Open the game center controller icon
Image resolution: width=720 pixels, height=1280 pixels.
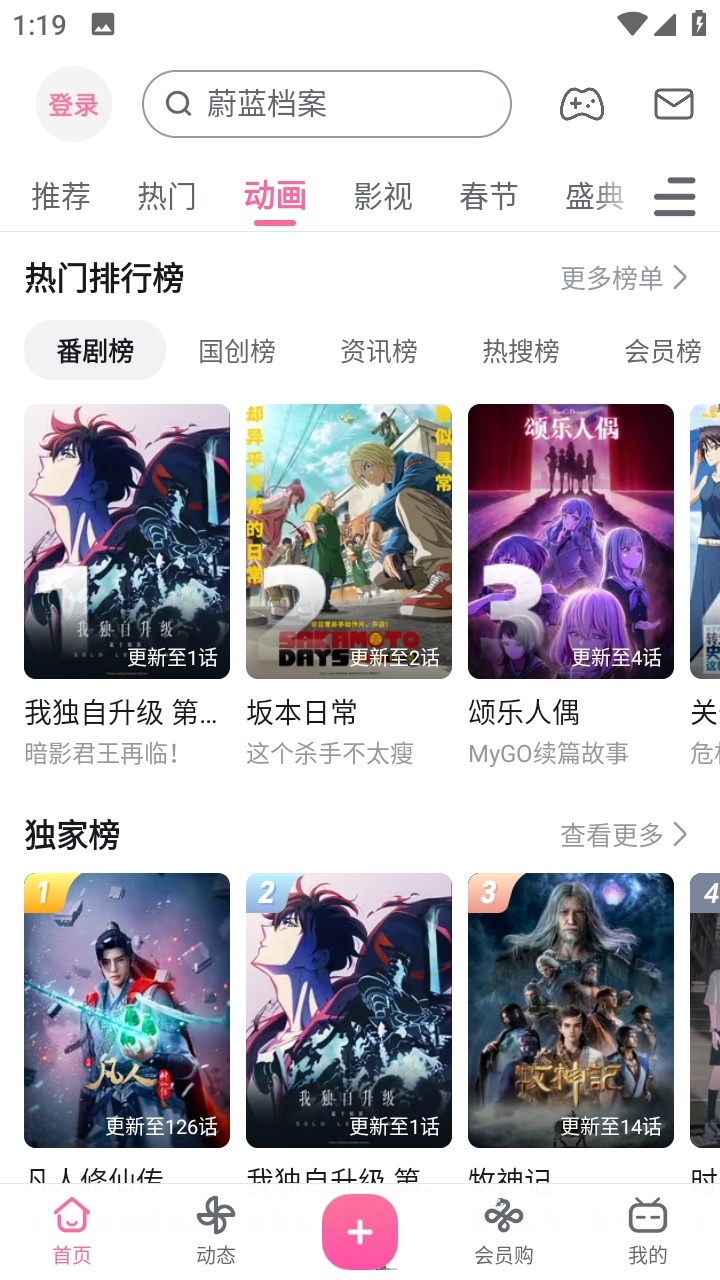click(x=581, y=104)
